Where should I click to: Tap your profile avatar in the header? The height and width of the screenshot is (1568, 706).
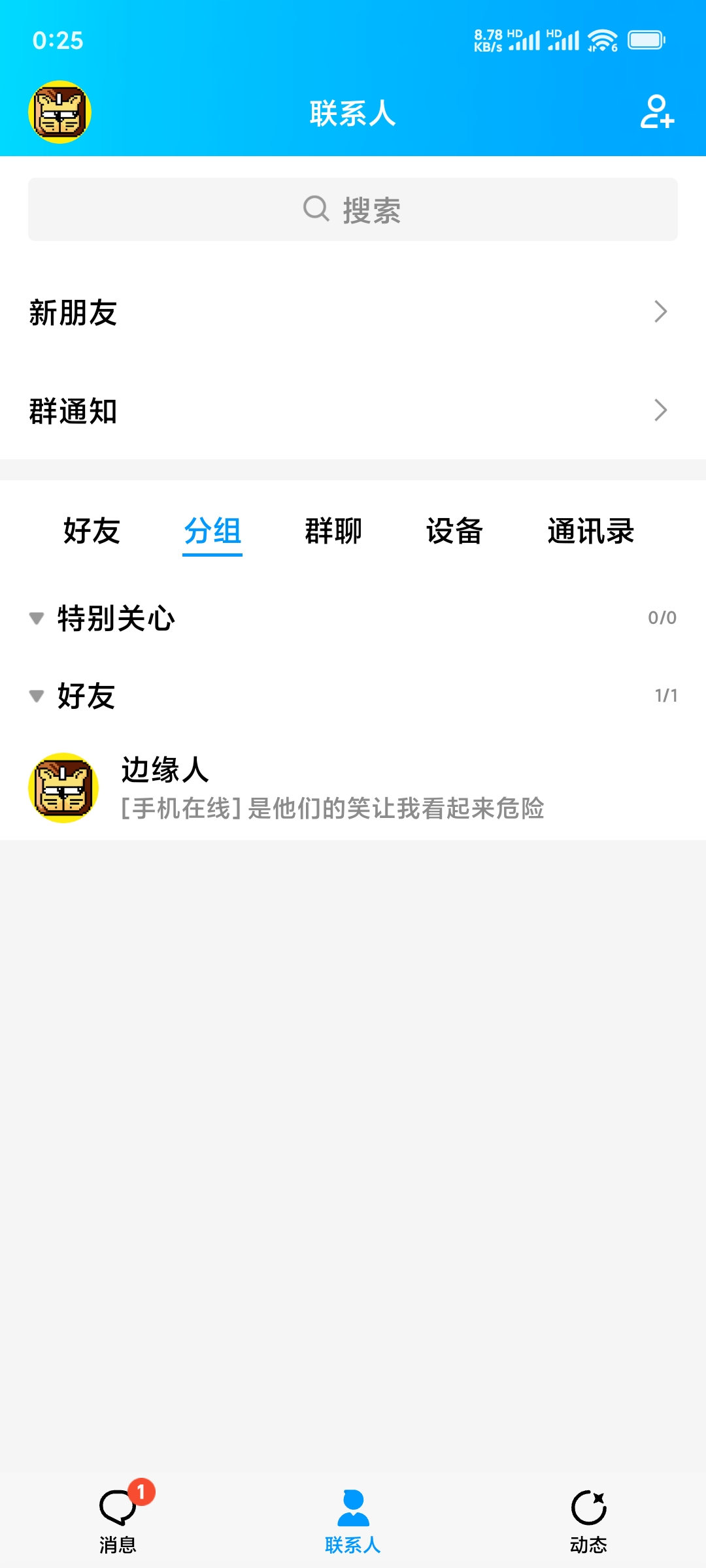[59, 112]
